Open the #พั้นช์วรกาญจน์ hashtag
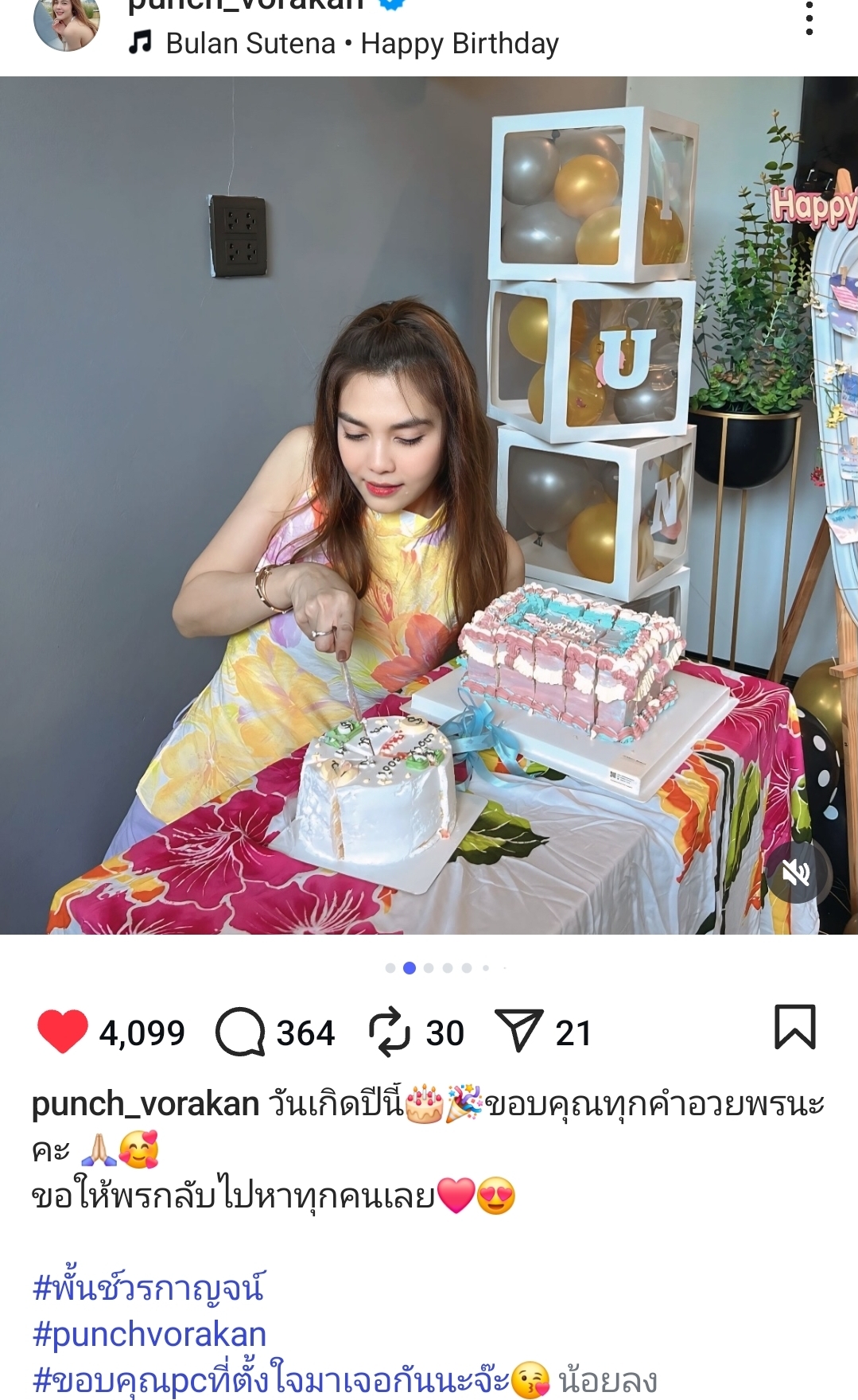 149,1286
